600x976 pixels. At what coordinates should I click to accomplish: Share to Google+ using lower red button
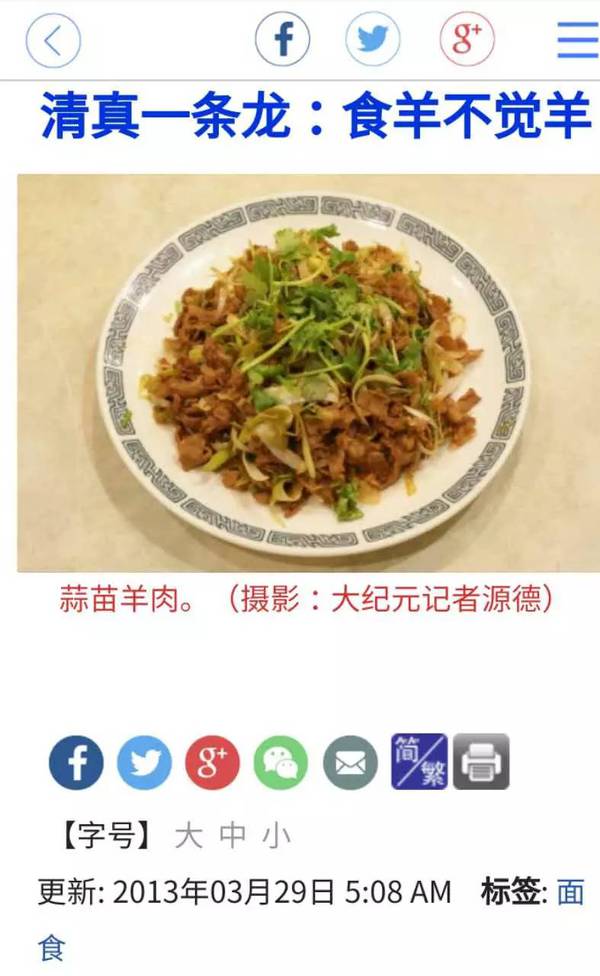pyautogui.click(x=212, y=763)
